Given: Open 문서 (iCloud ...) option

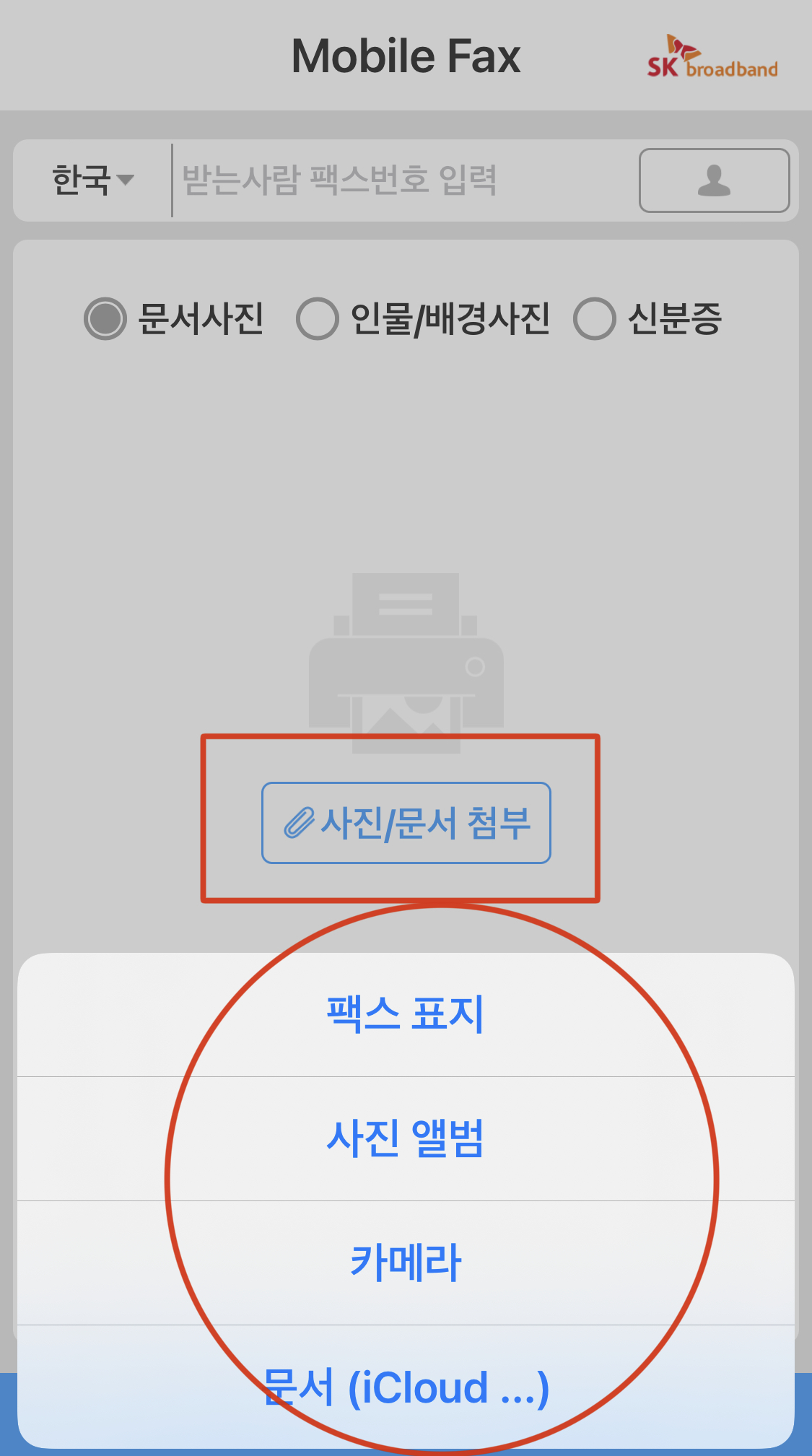Looking at the screenshot, I should click(406, 1386).
